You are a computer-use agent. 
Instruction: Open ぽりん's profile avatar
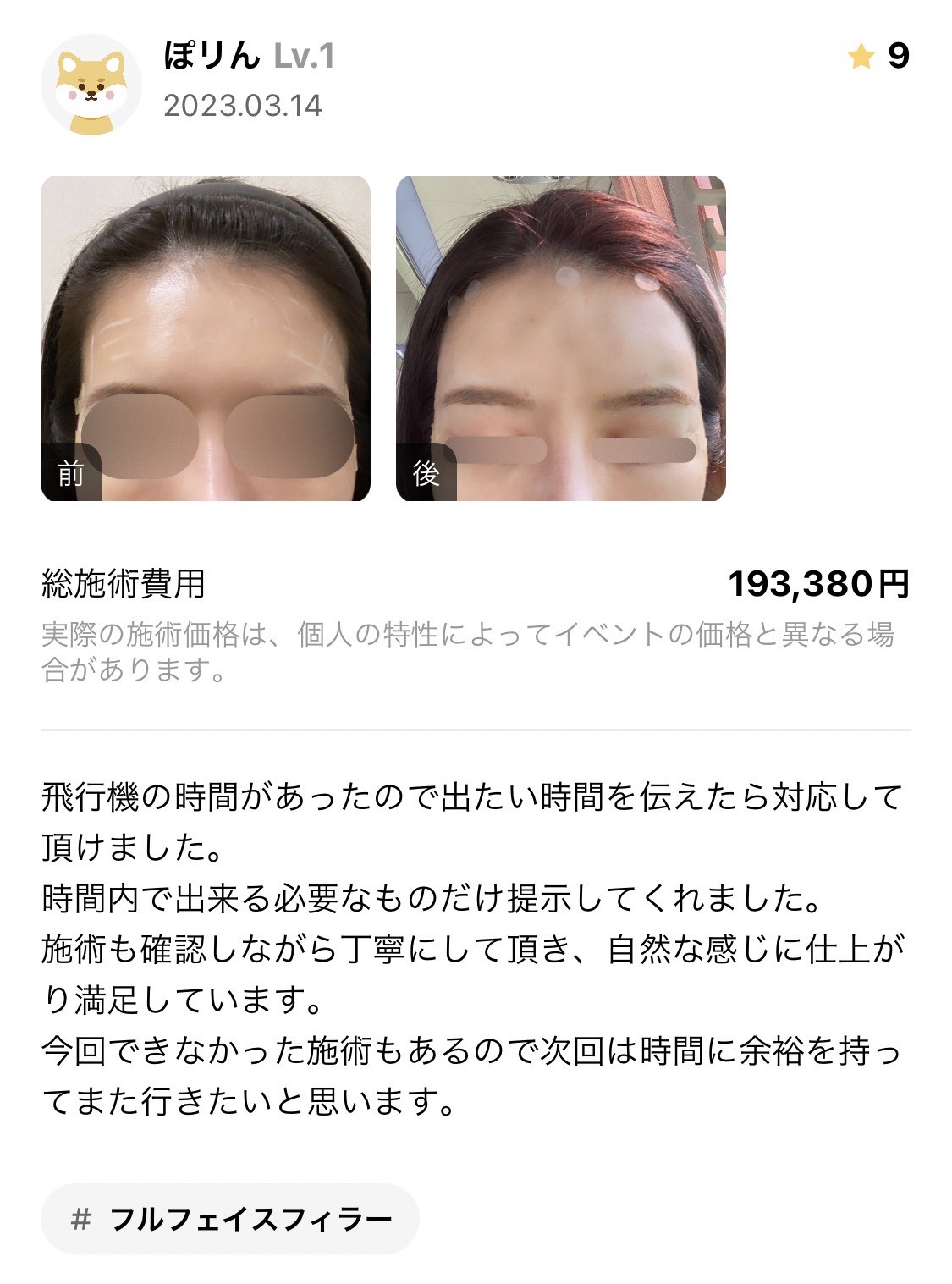coord(91,84)
